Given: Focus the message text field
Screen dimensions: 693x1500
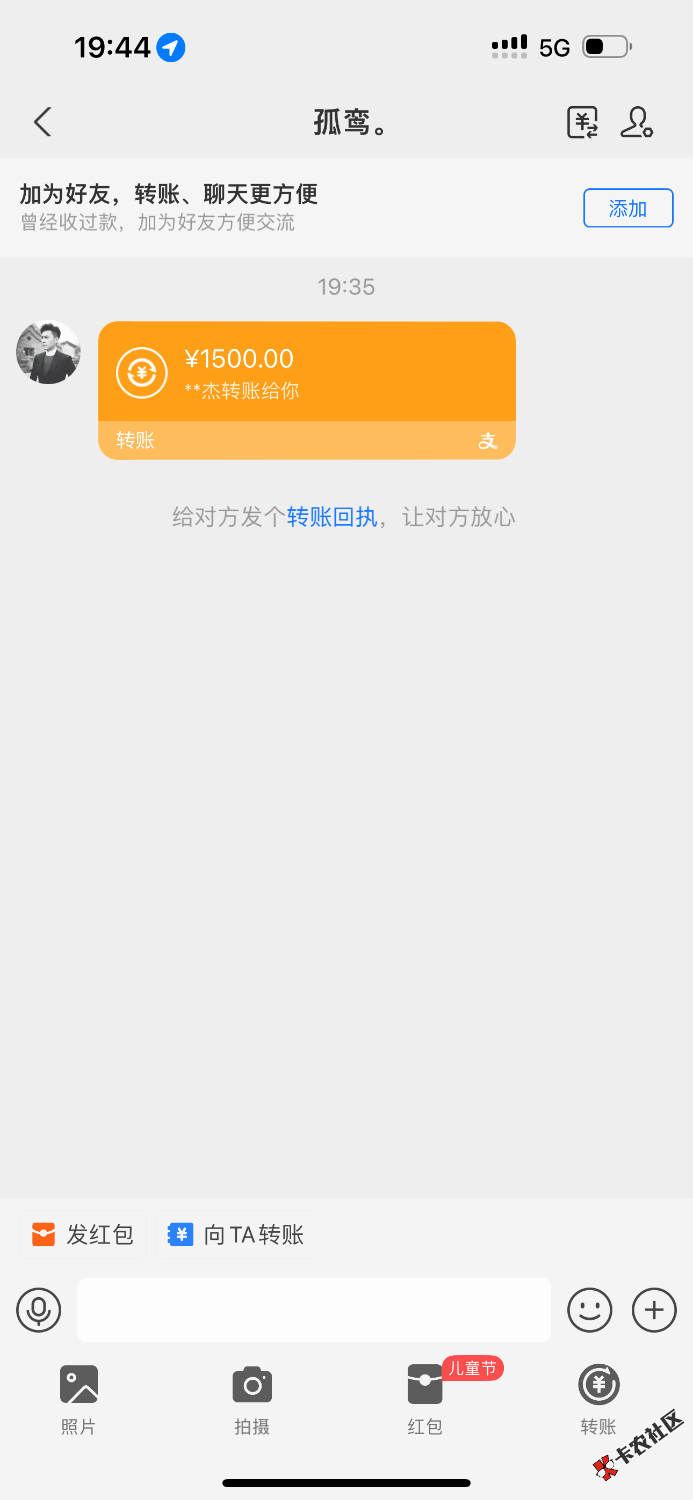Looking at the screenshot, I should coord(314,1309).
